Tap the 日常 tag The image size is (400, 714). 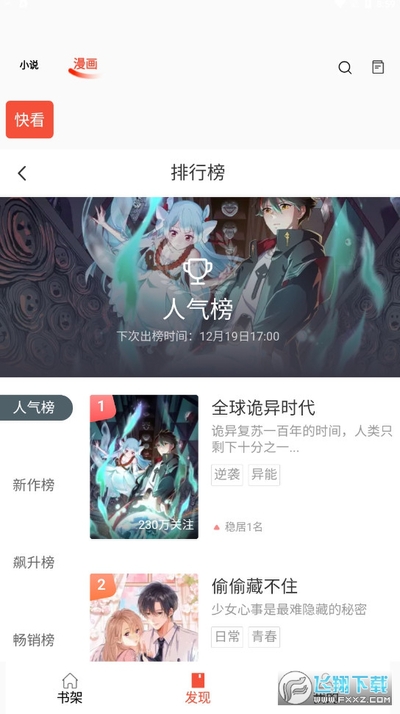click(x=227, y=637)
